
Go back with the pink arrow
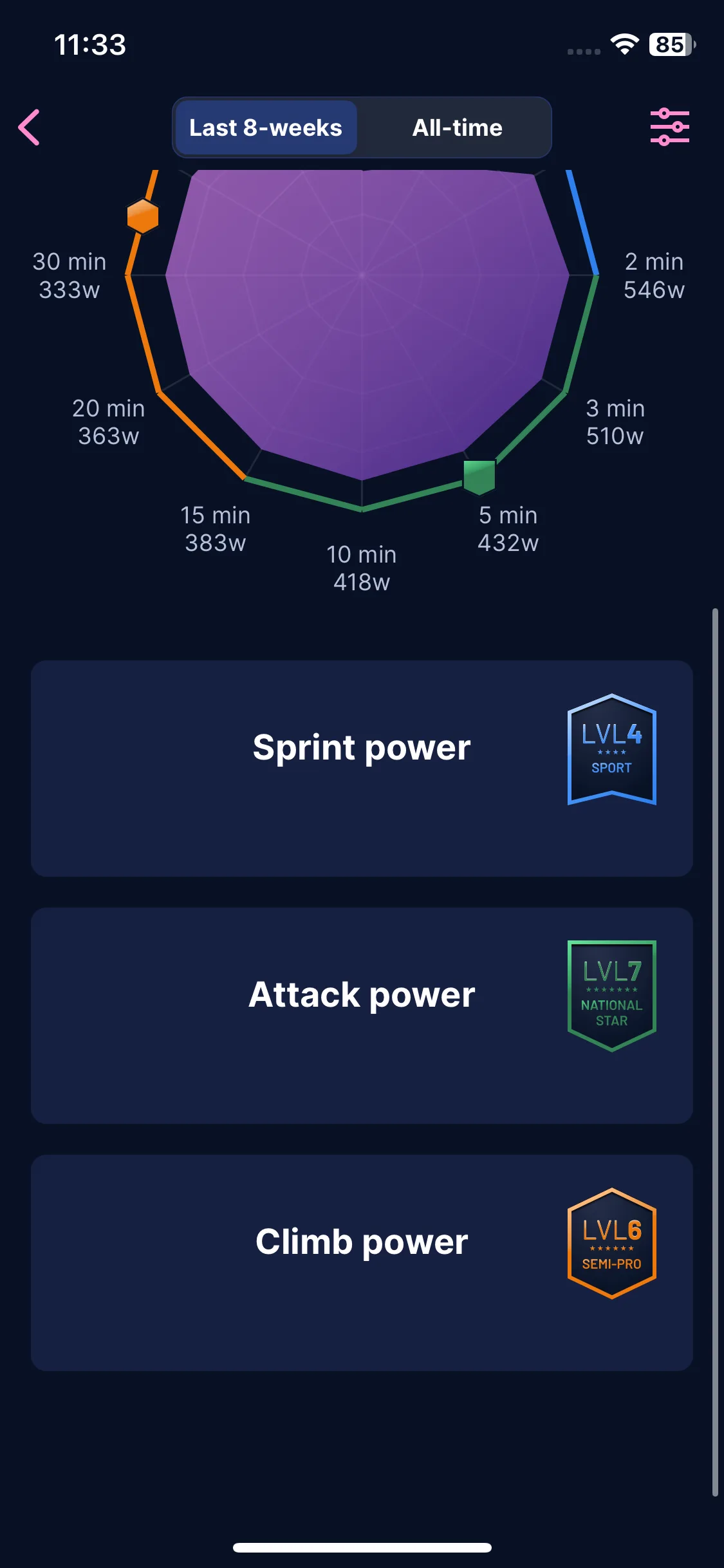tap(29, 127)
